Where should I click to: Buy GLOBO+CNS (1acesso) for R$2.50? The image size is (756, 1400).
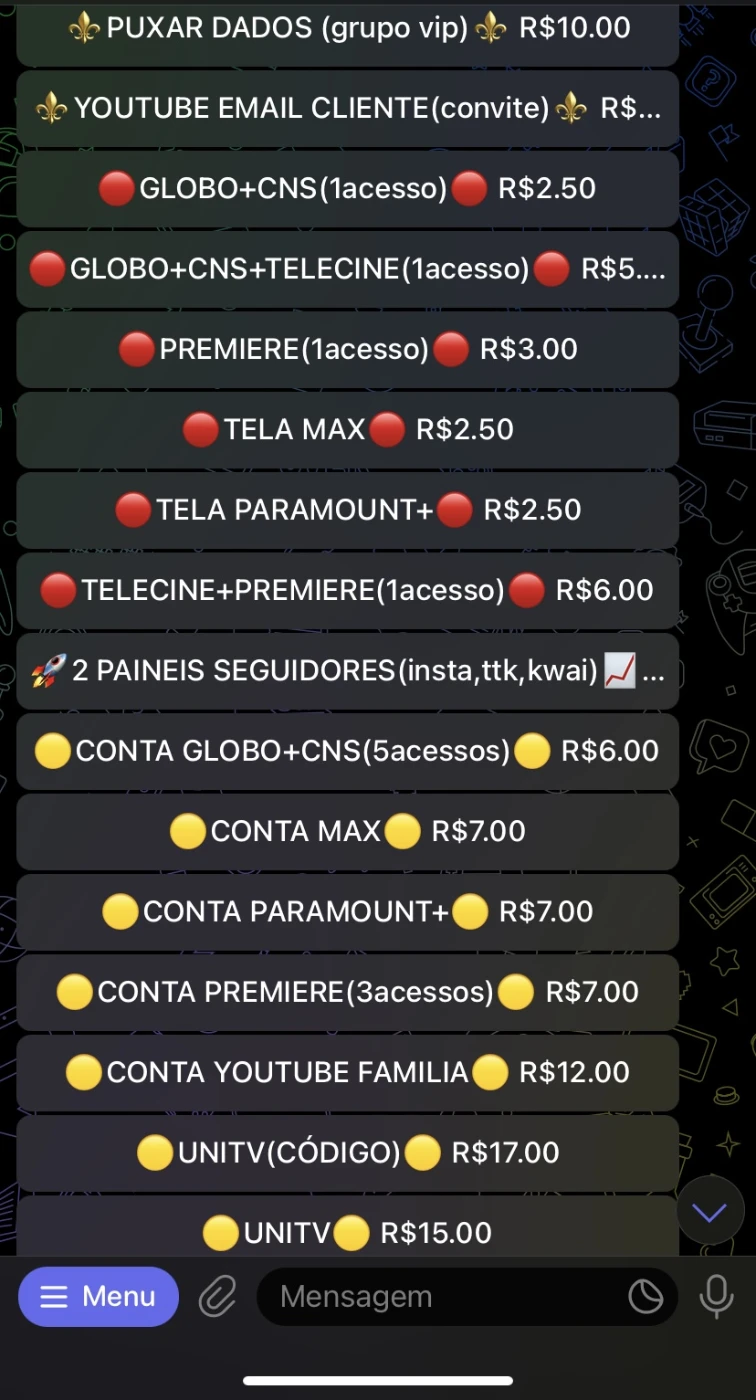347,188
